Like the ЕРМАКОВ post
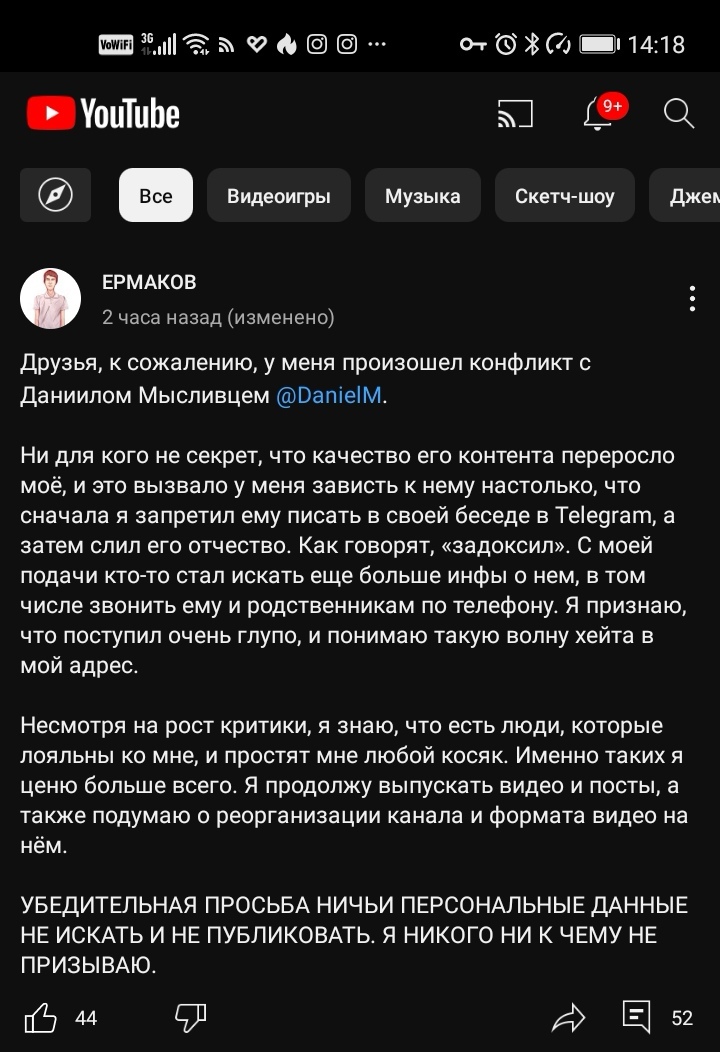 41,1018
